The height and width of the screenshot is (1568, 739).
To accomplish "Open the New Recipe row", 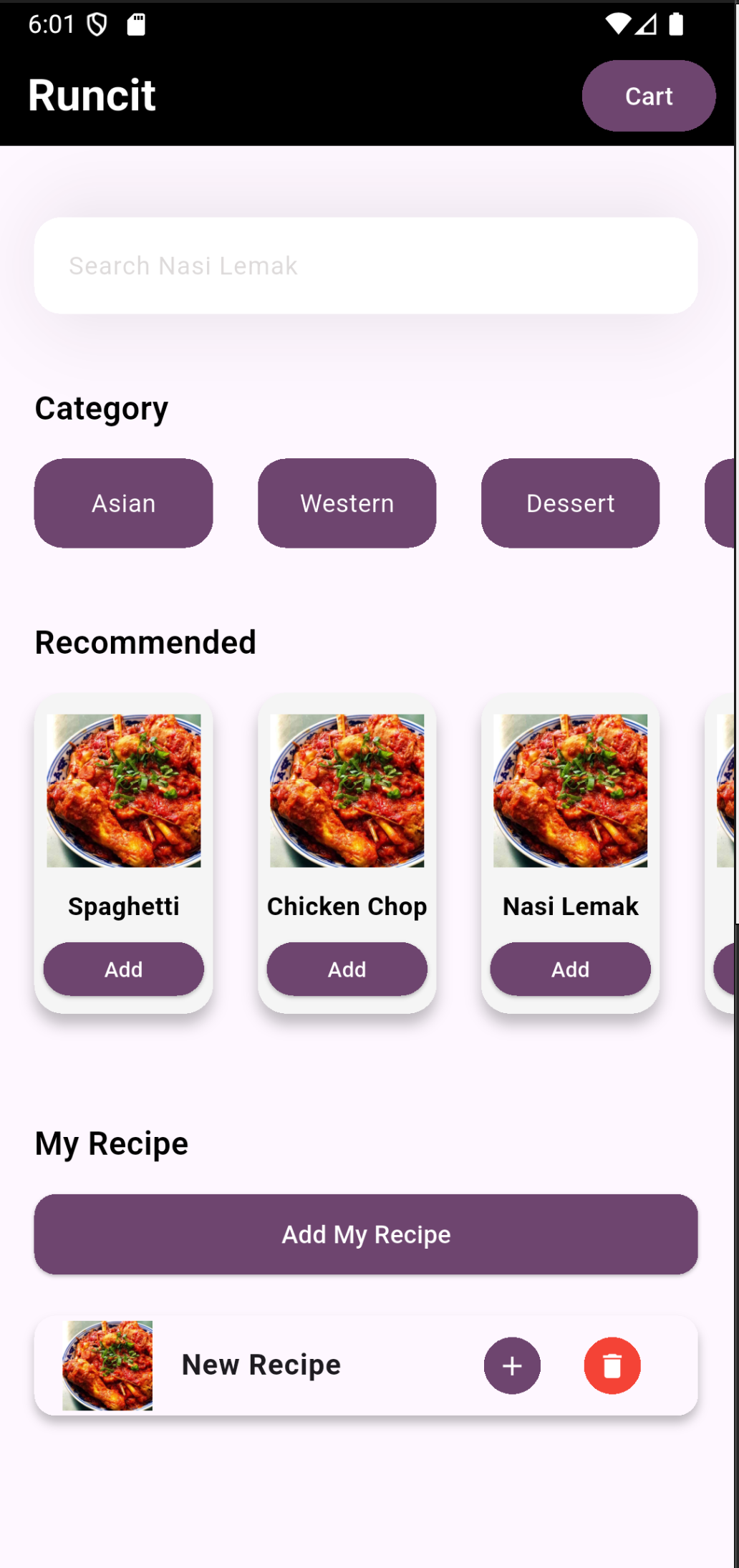I will pos(366,1365).
